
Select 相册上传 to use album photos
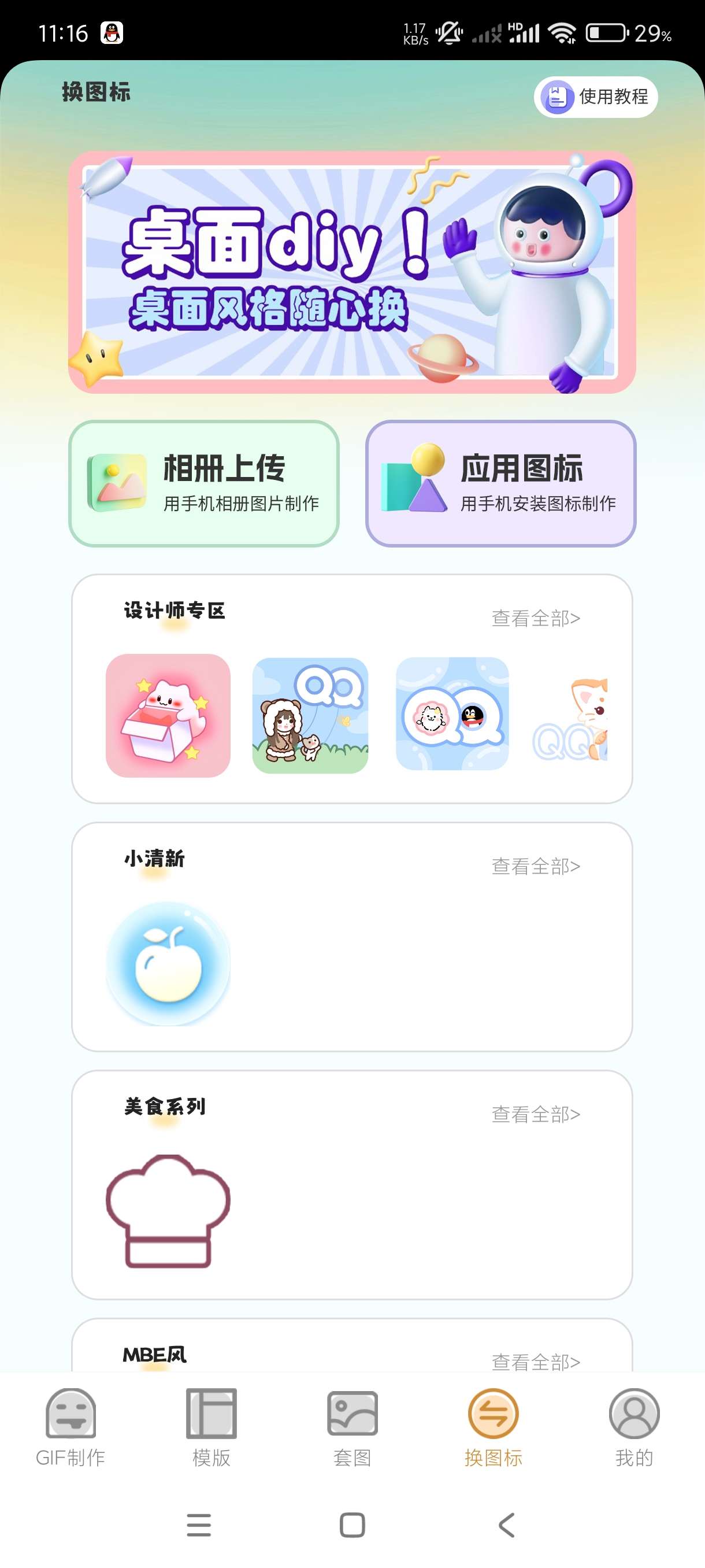coord(204,483)
